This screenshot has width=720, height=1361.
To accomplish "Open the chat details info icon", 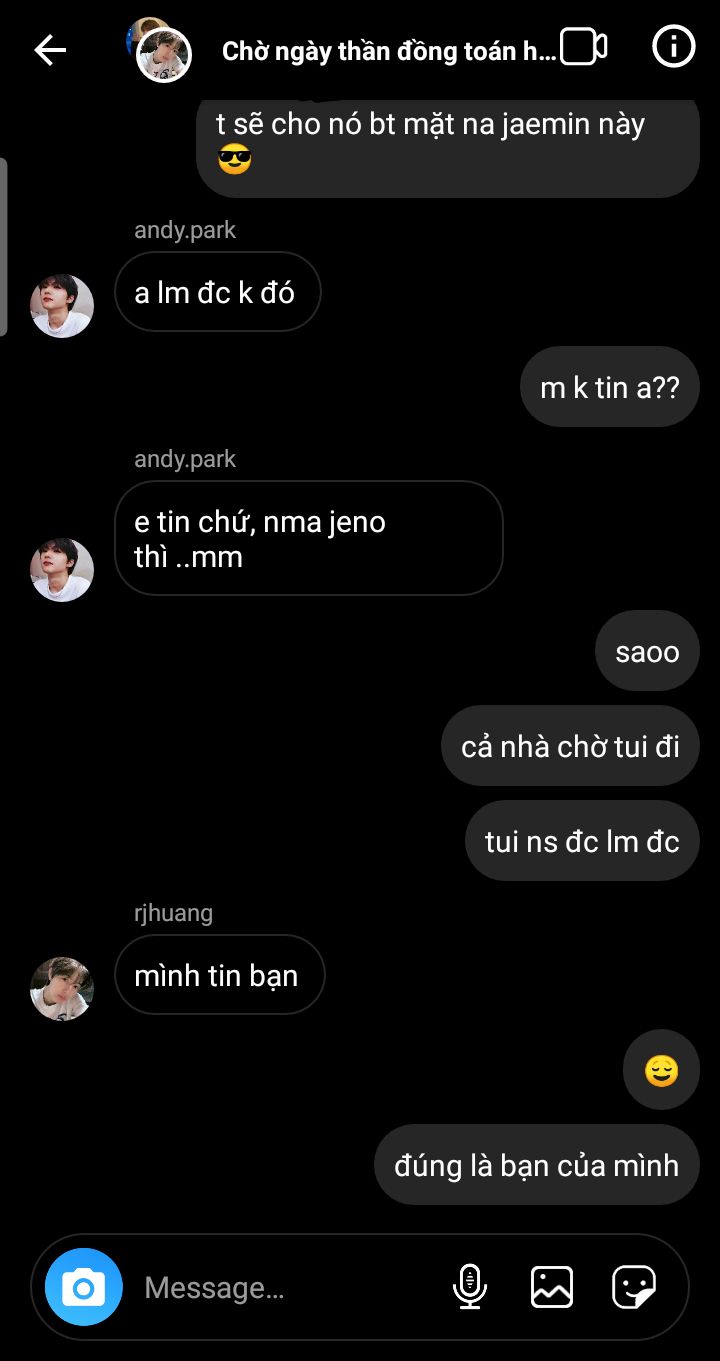I will pos(673,47).
